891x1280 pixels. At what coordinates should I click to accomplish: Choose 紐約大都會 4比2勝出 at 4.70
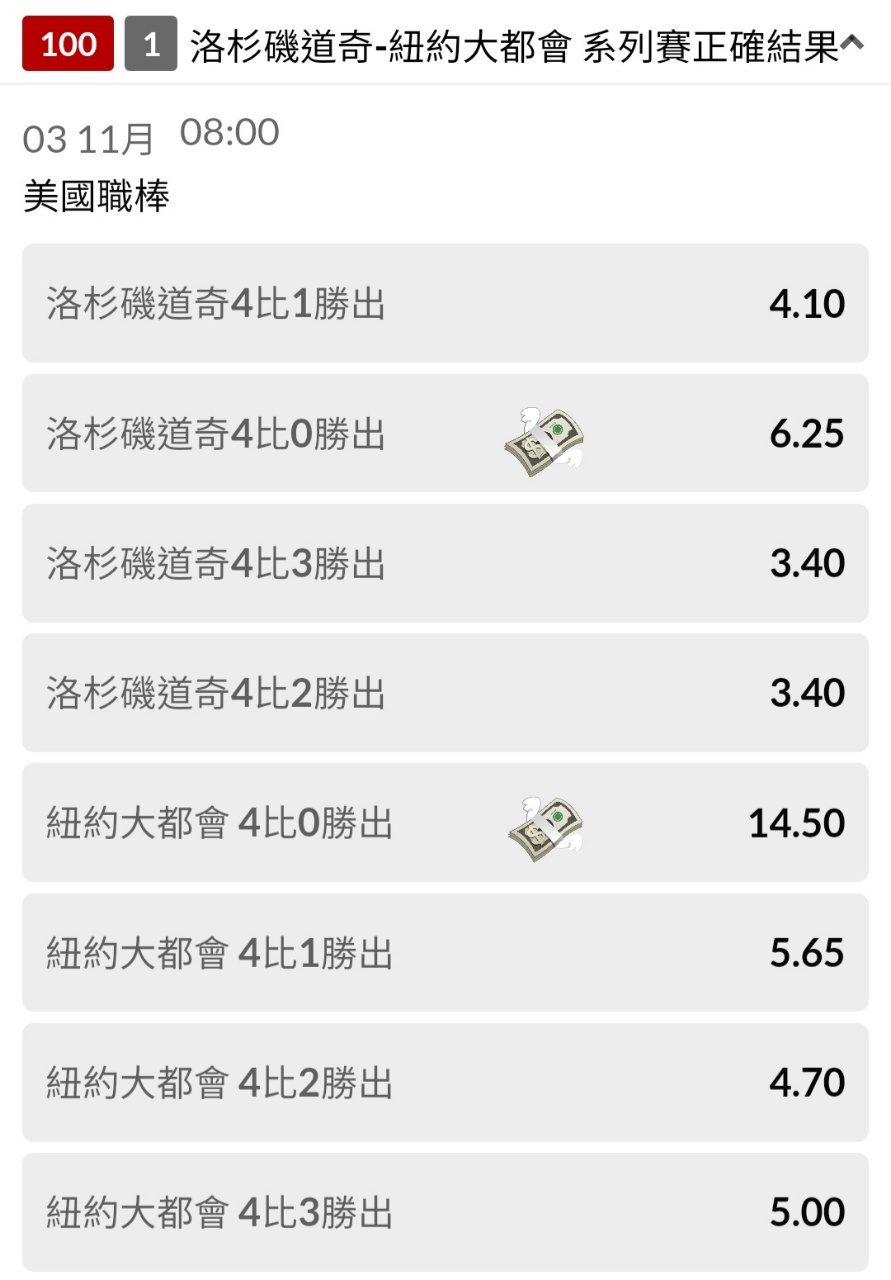tap(445, 1083)
